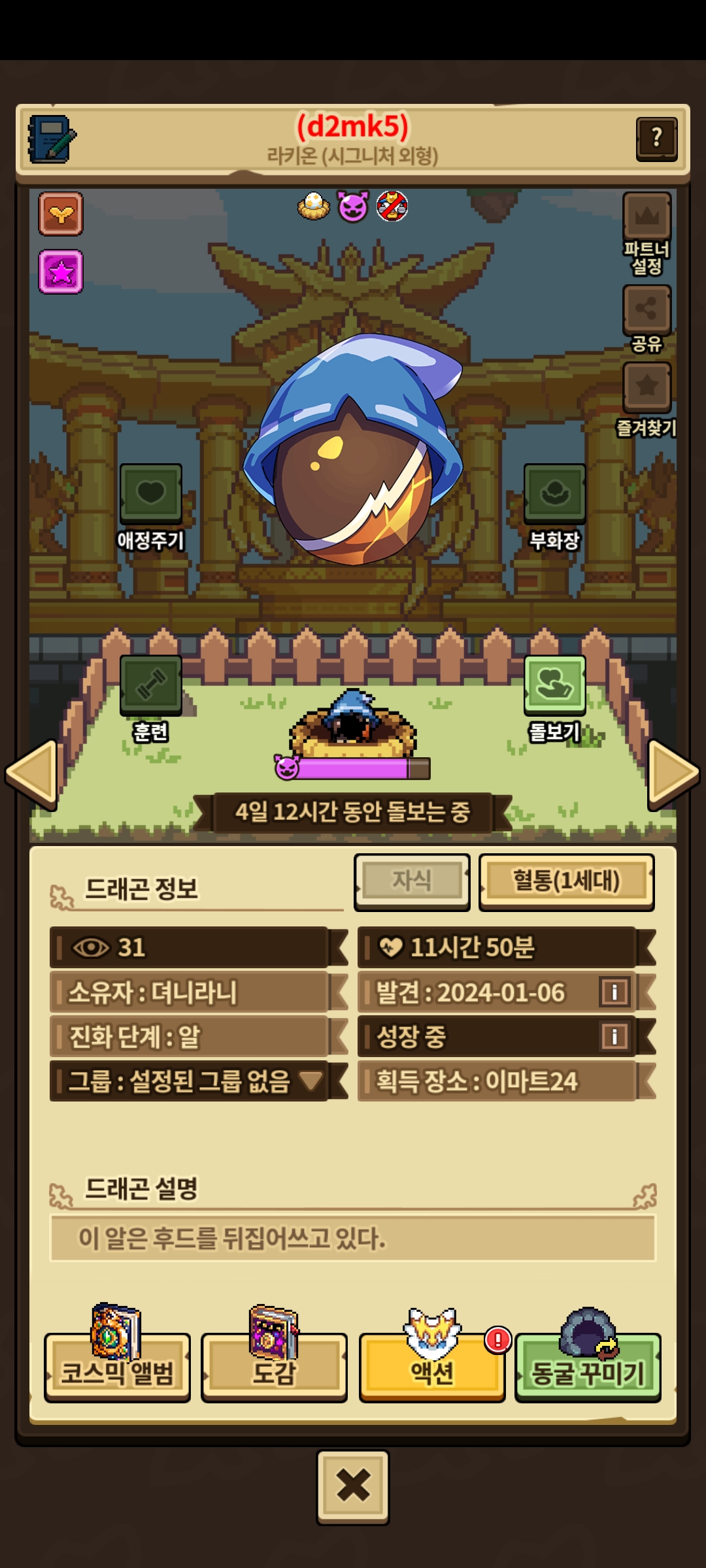The height and width of the screenshot is (1568, 706).
Task: Show info for 성장 중 status
Action: coord(614,1036)
